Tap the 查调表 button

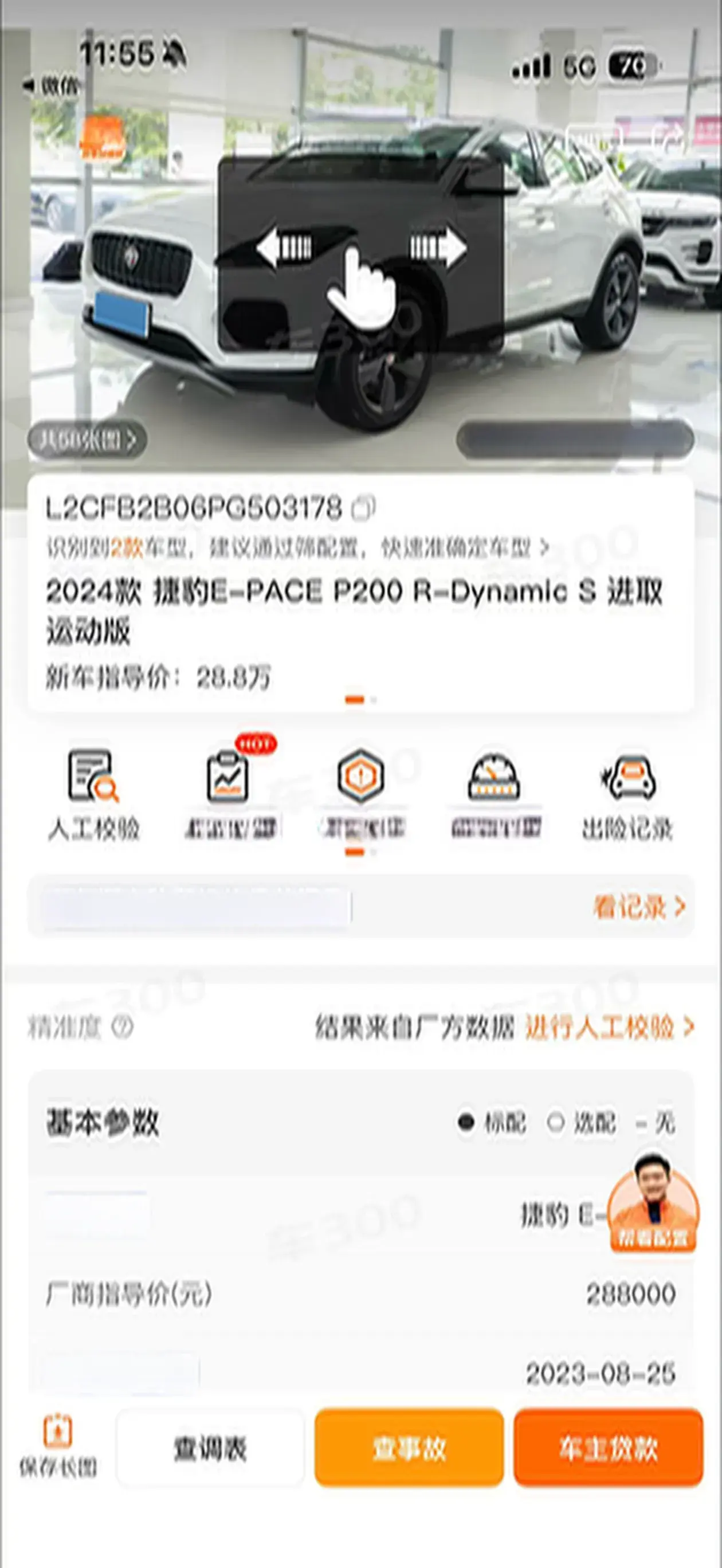coord(210,1449)
